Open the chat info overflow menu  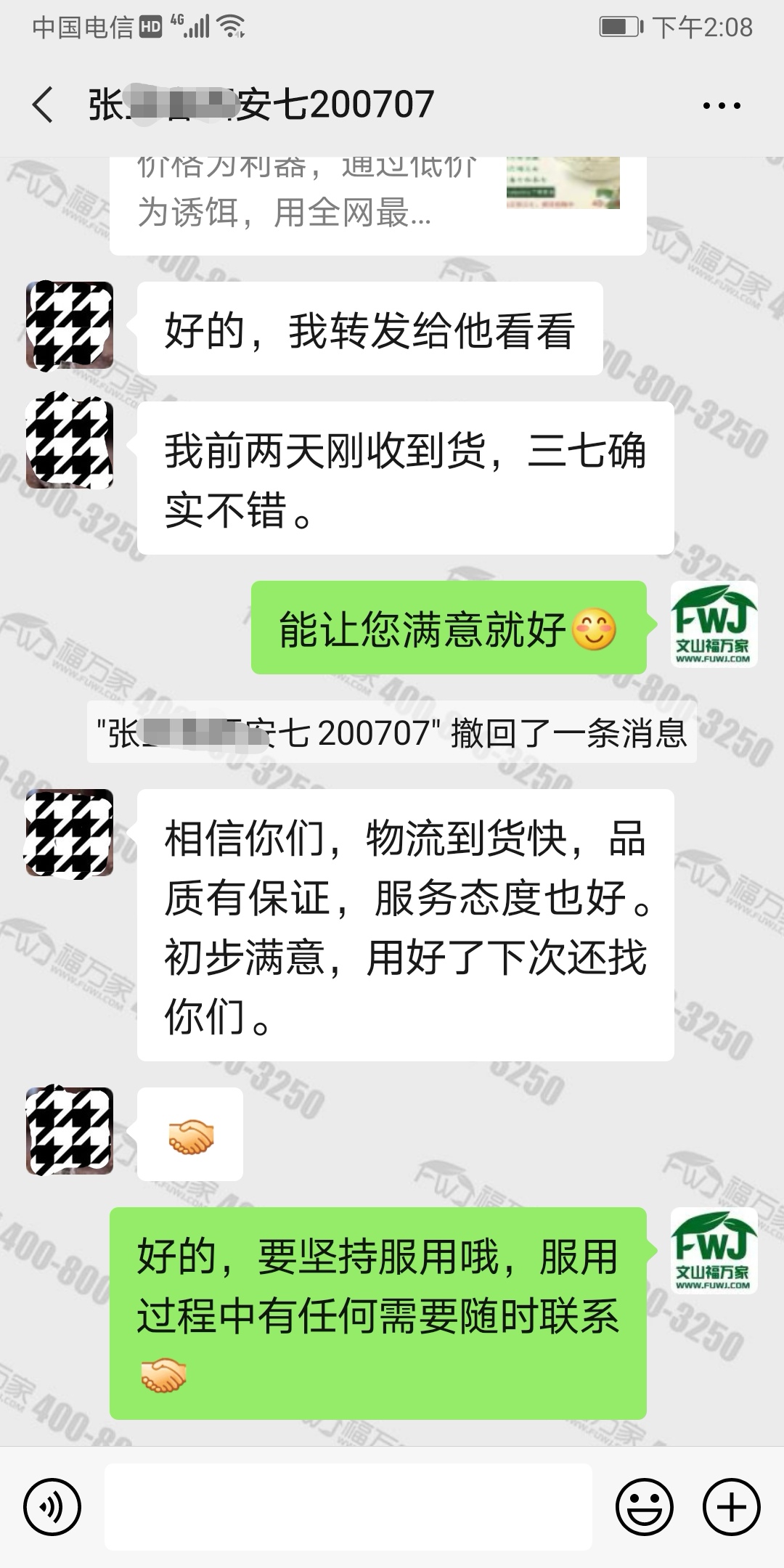click(x=722, y=106)
